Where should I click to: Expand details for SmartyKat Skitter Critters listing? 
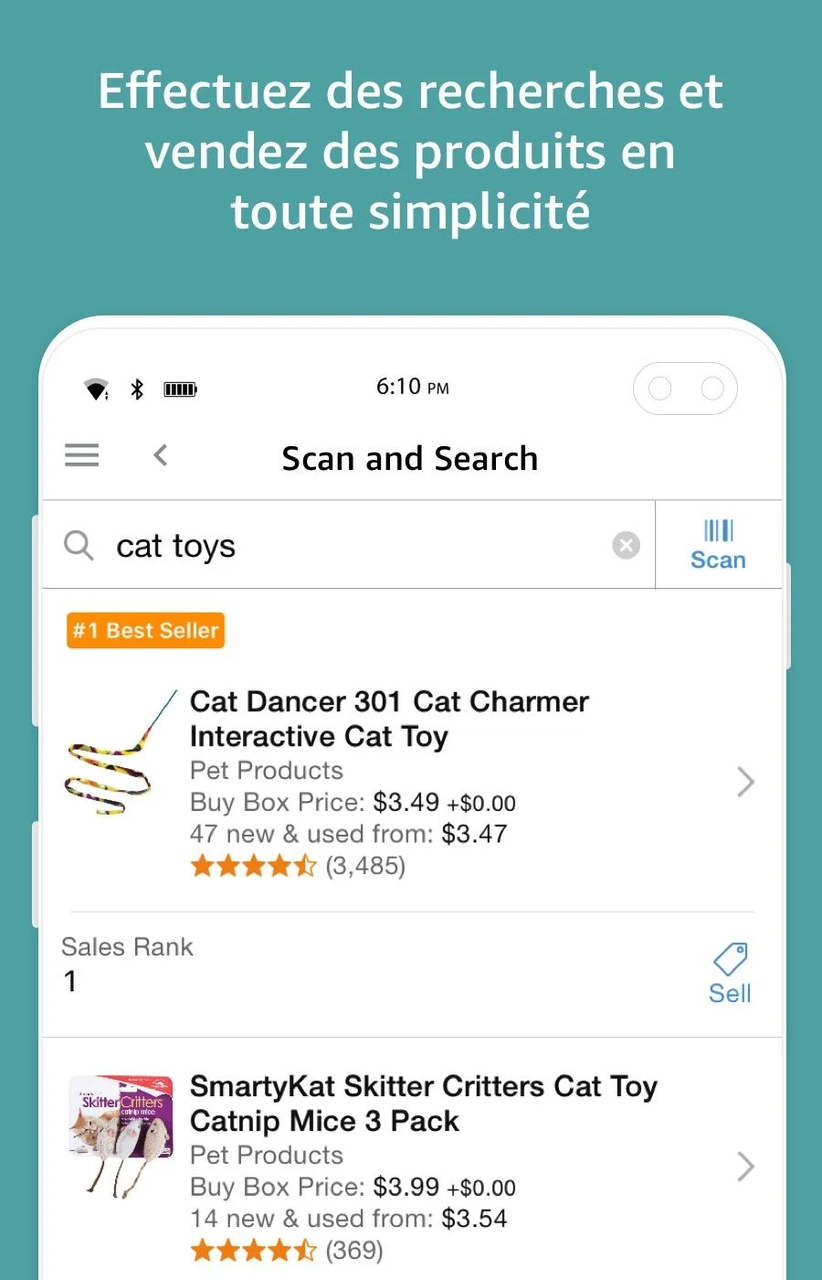(745, 1167)
